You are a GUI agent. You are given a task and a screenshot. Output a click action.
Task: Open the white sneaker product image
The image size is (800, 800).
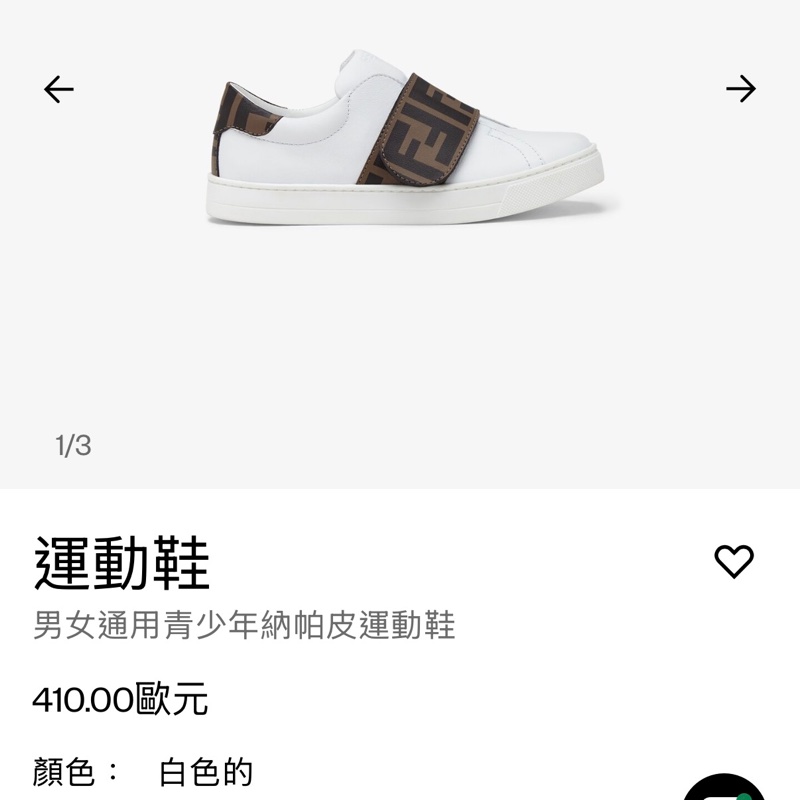tap(405, 145)
